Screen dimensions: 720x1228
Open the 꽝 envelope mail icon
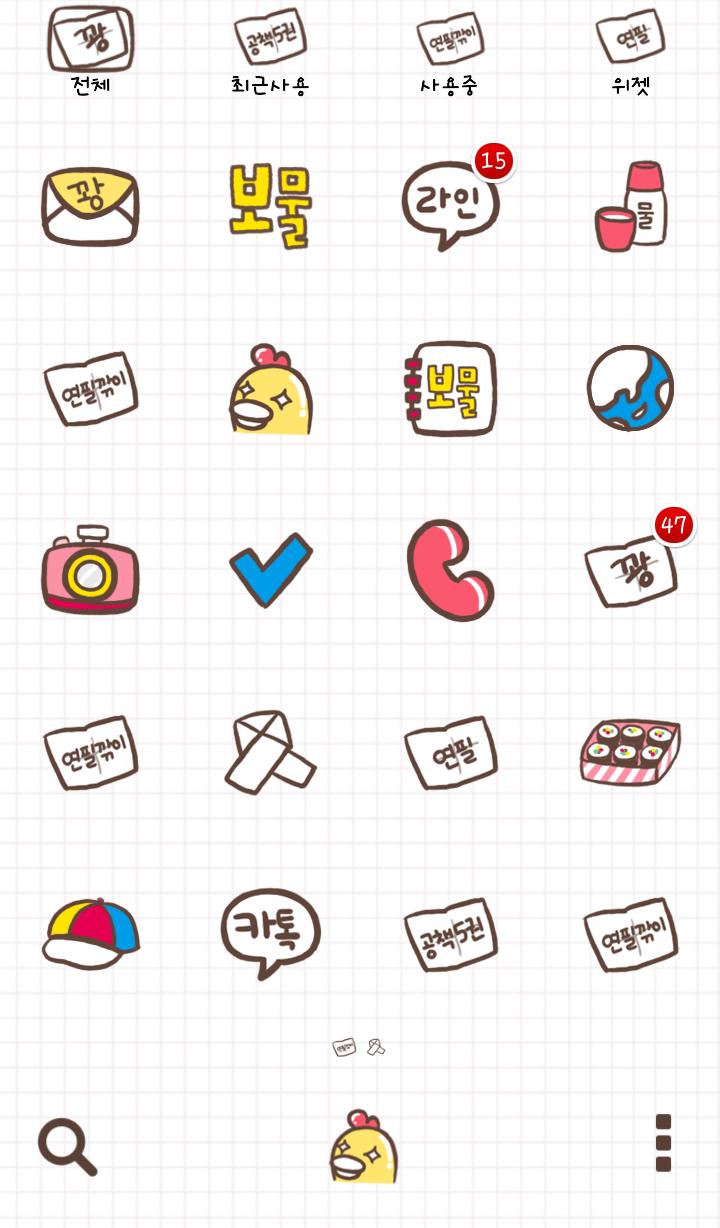pyautogui.click(x=90, y=205)
